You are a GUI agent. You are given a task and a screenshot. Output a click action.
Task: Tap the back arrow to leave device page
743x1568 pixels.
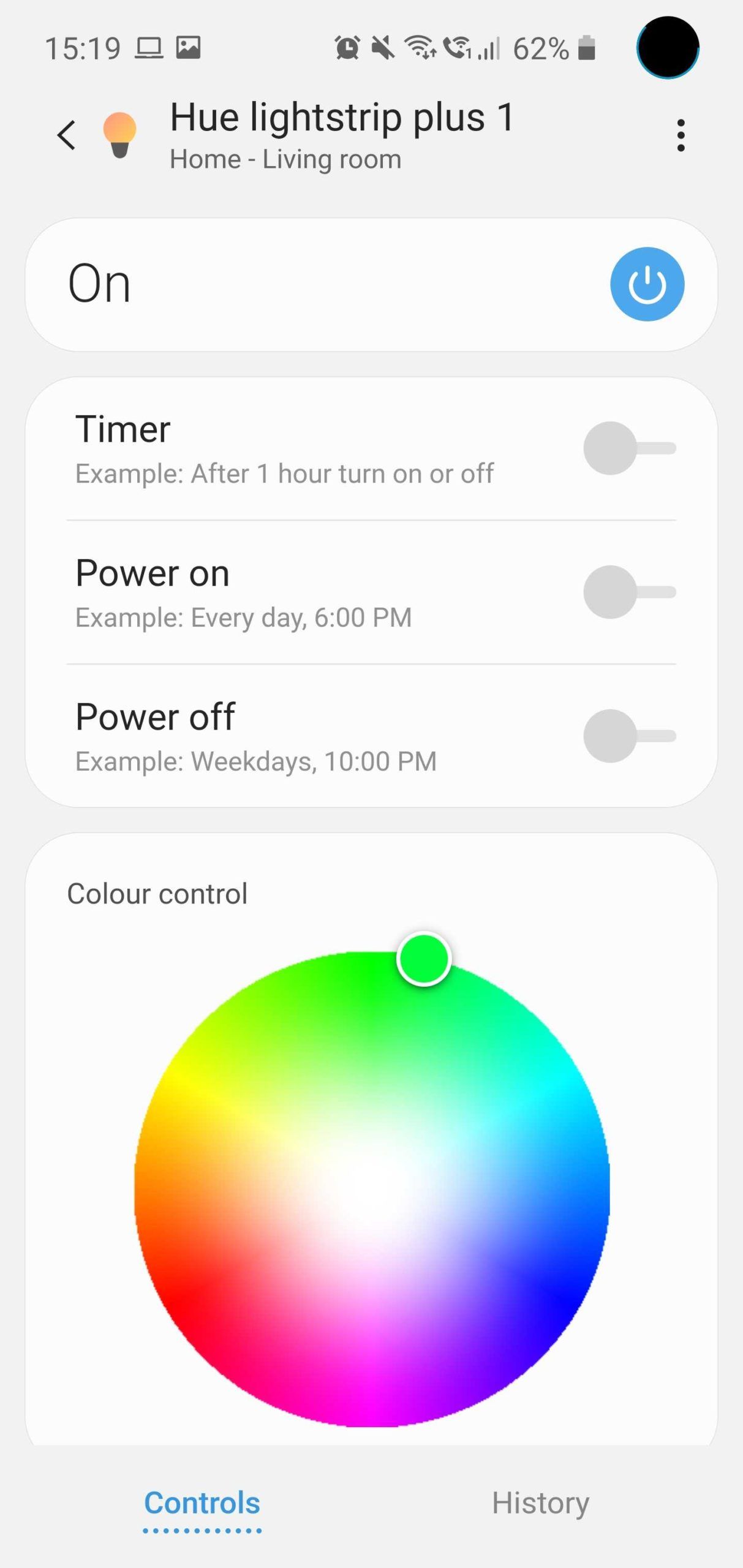click(x=66, y=135)
